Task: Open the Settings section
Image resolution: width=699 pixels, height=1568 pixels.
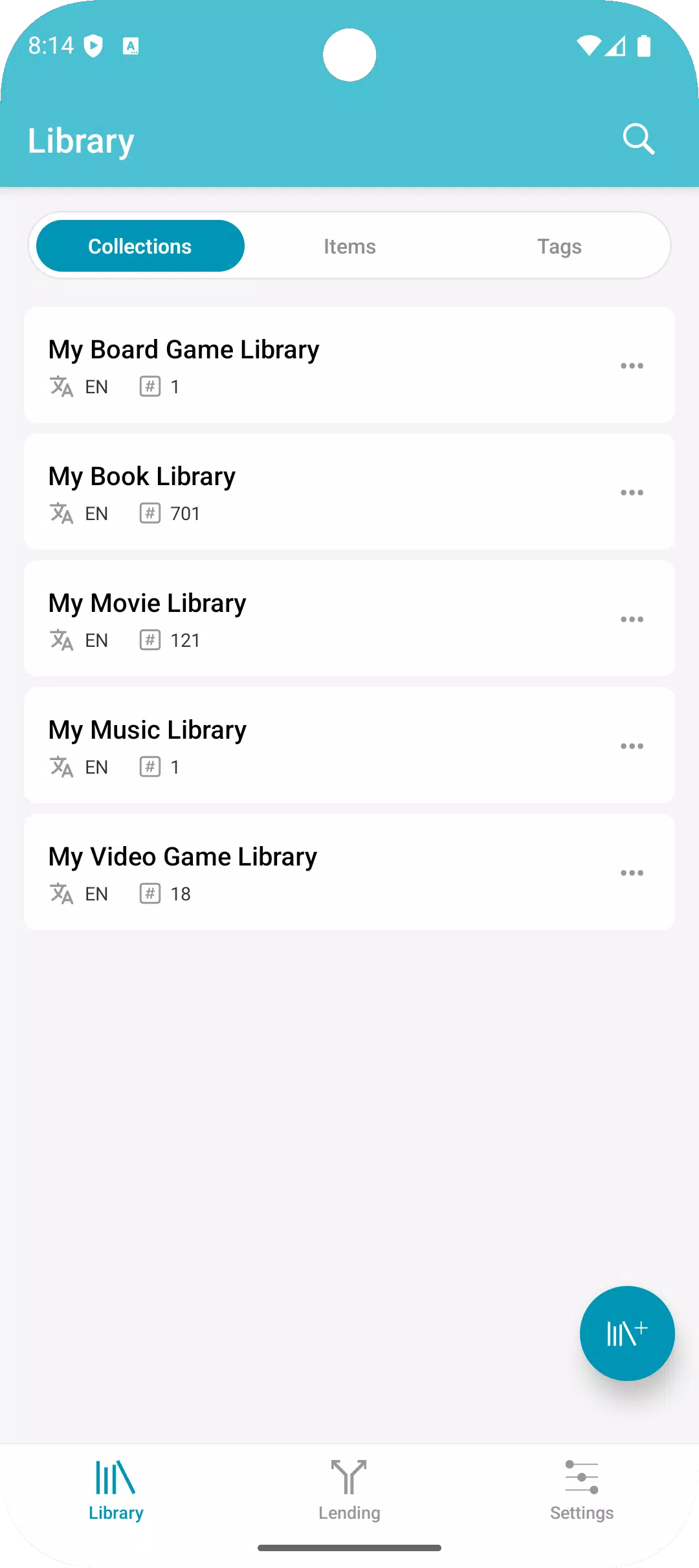Action: coord(582,1490)
